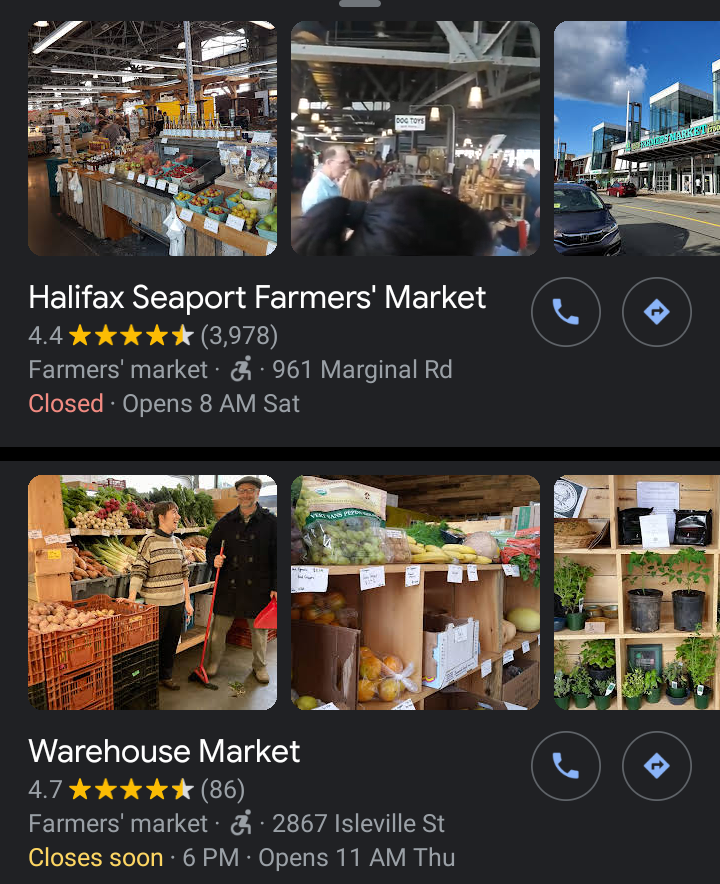
Task: Call Warehouse Market
Action: point(566,767)
